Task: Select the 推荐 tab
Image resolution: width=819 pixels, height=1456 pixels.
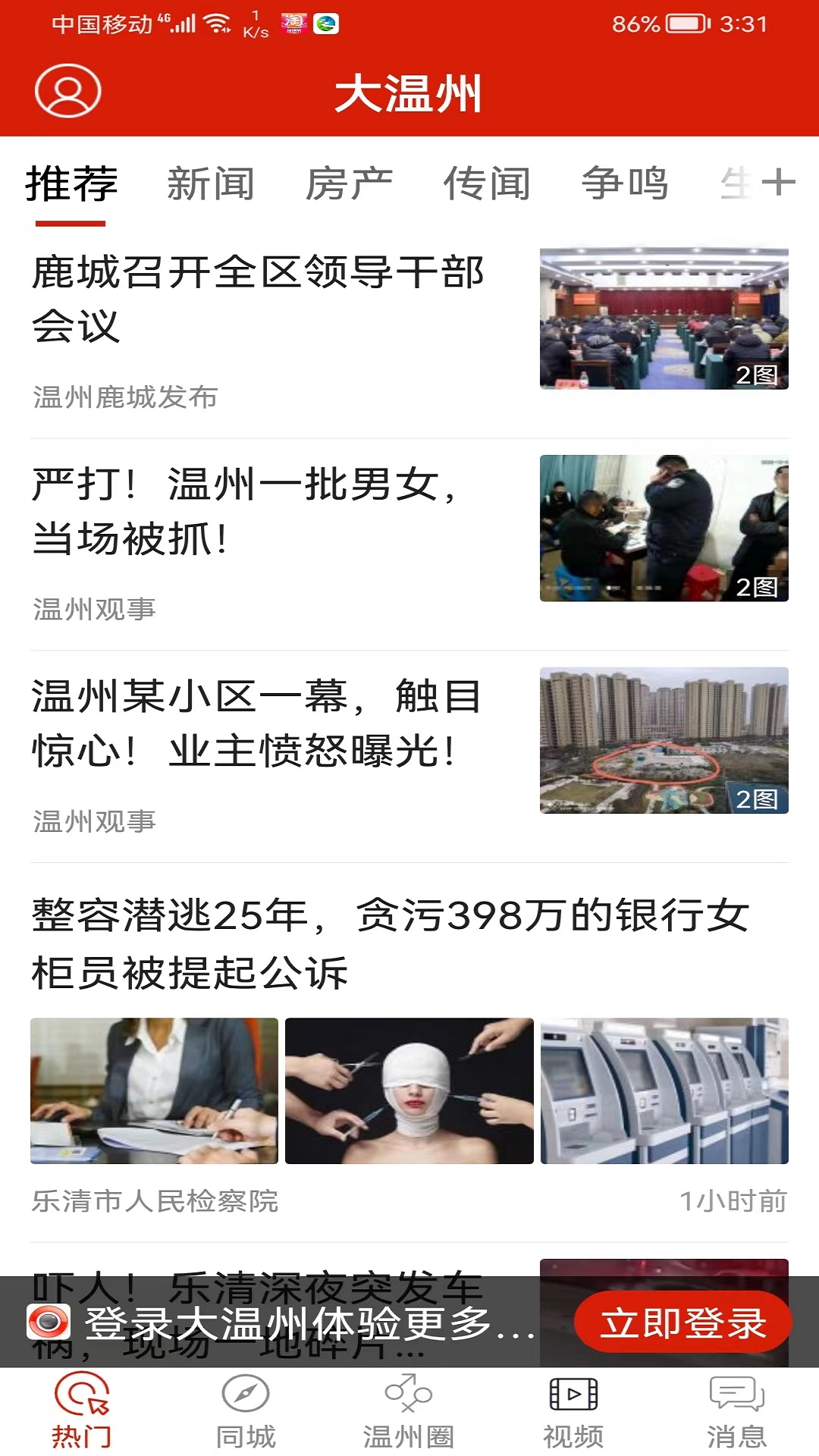Action: 71,184
